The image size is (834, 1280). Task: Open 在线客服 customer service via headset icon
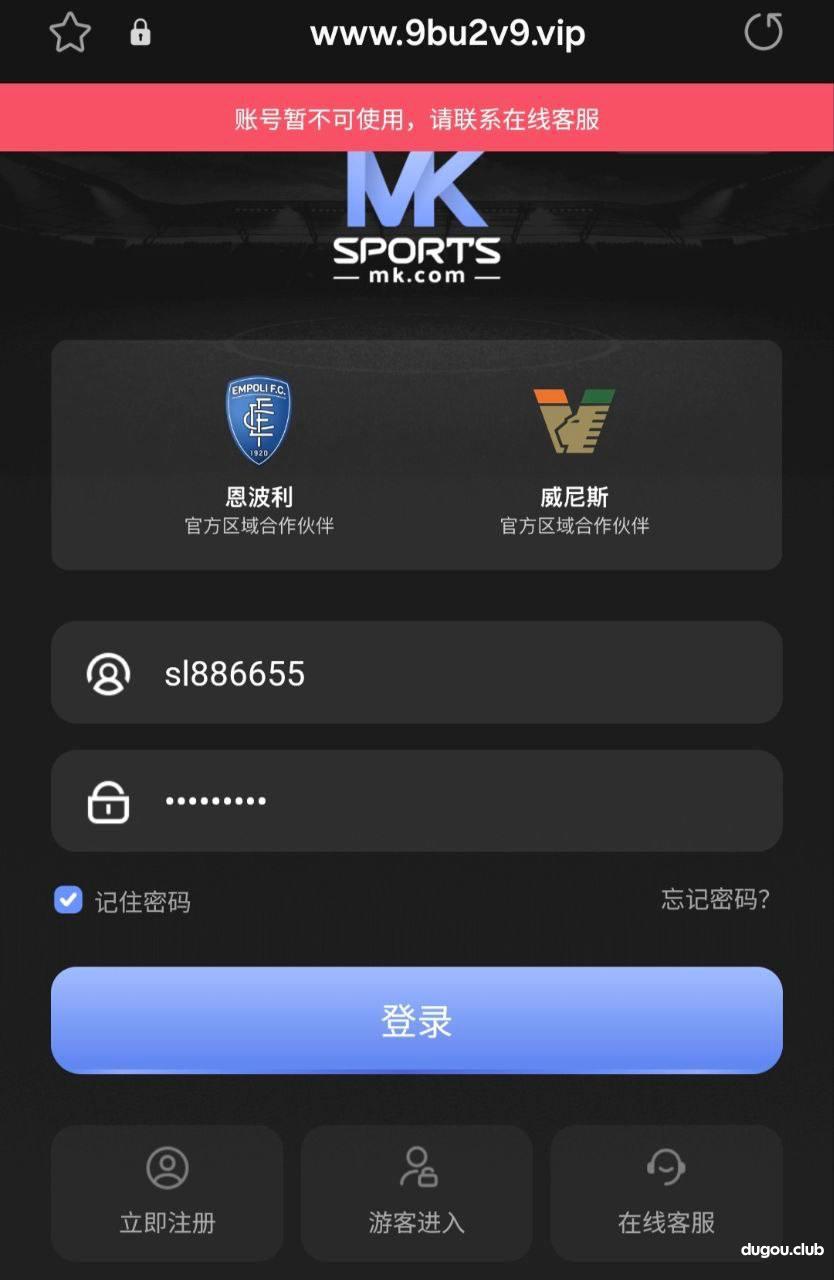coord(666,1167)
